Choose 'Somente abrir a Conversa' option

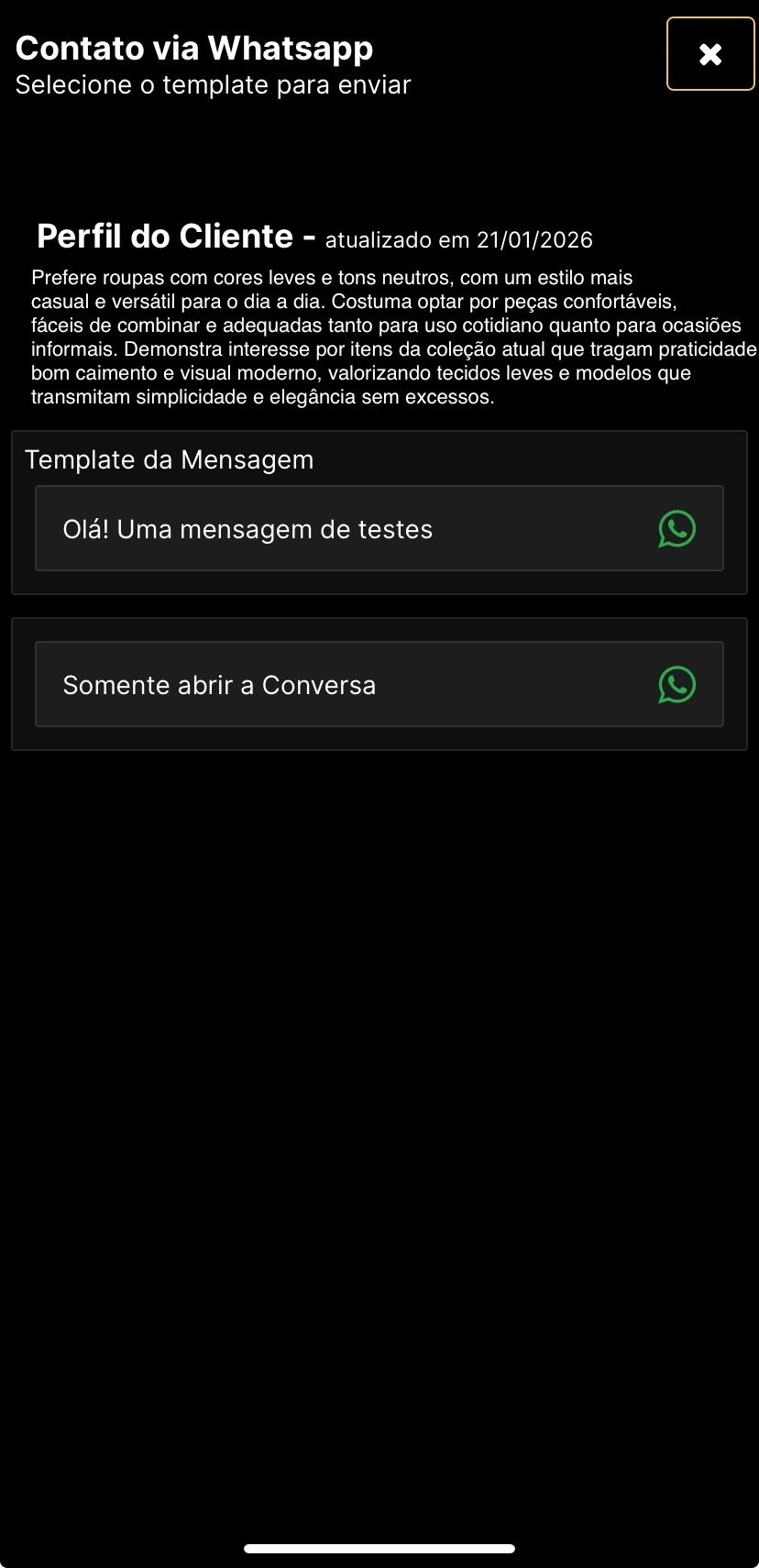[x=379, y=685]
